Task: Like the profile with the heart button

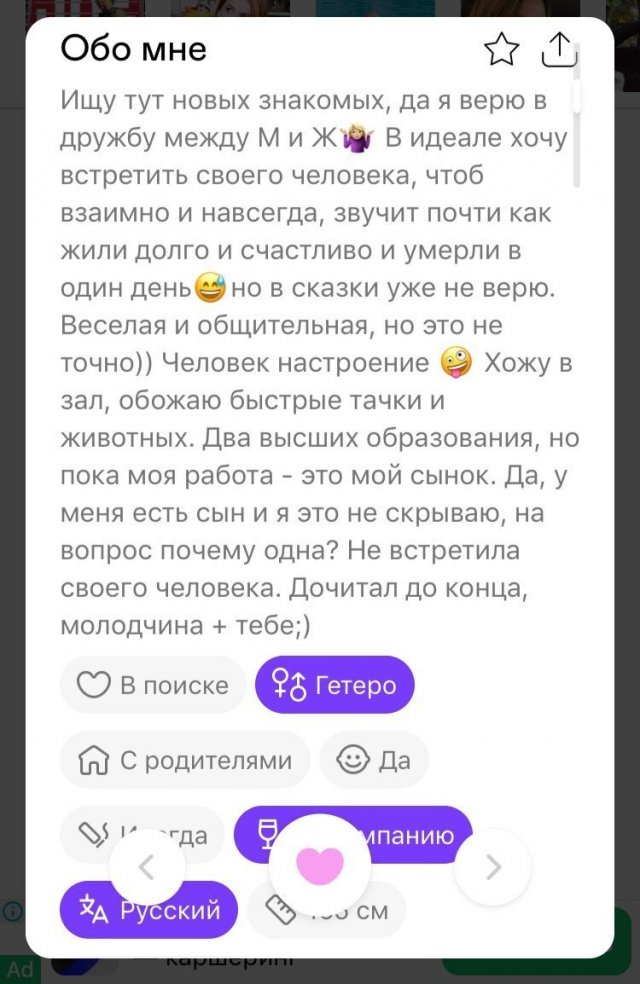Action: 320,865
